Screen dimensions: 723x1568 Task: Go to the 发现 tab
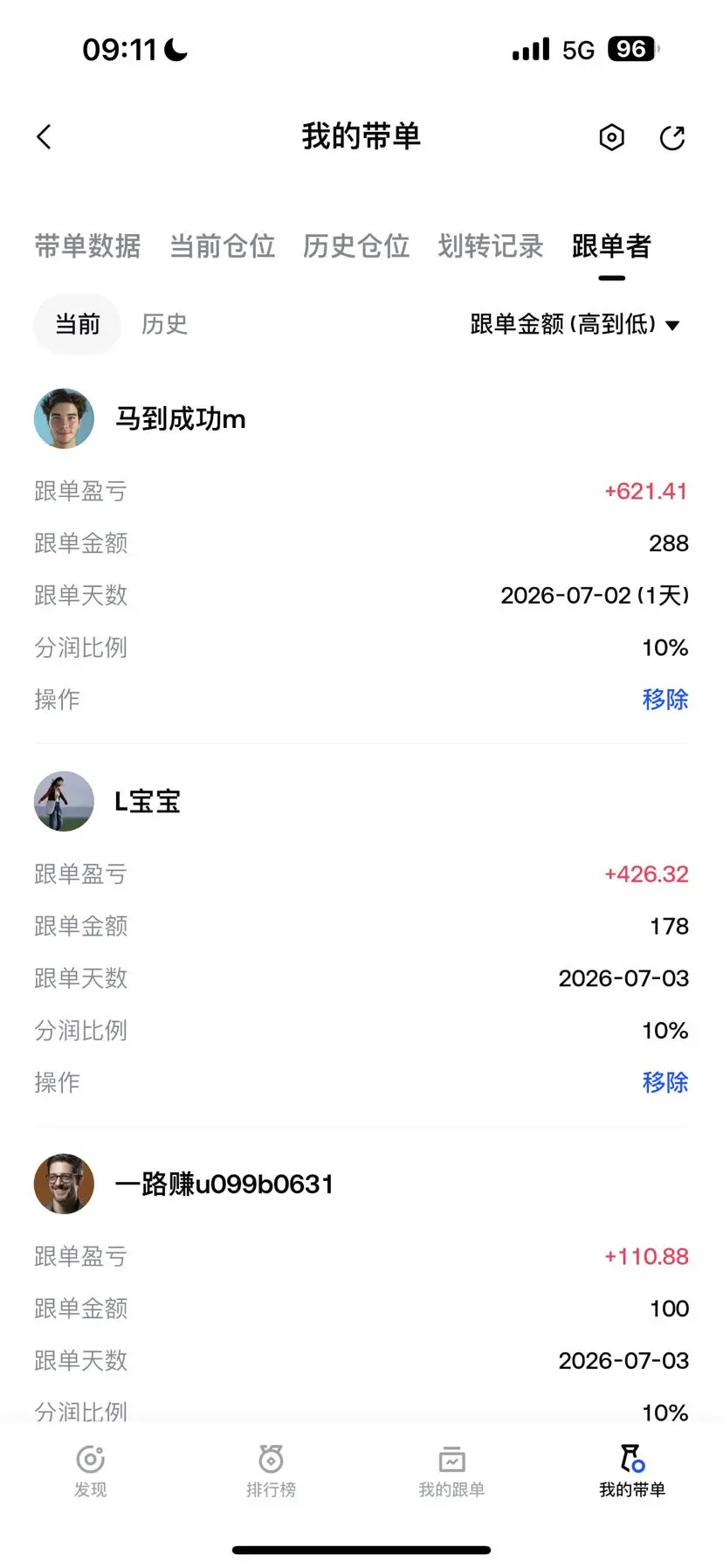pyautogui.click(x=90, y=1471)
